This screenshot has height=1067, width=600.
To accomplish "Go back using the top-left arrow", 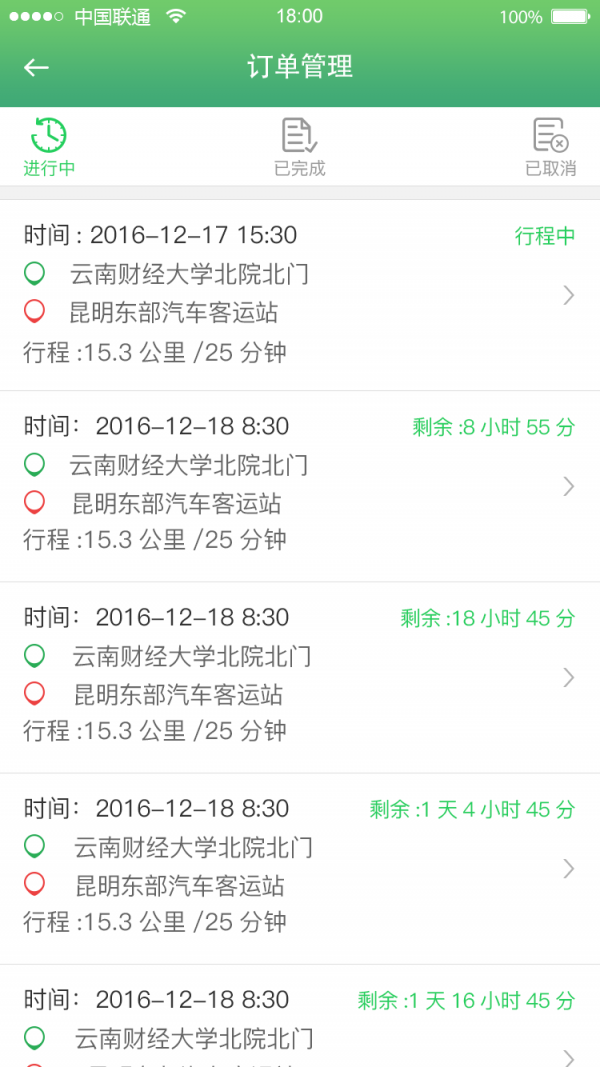I will 37,67.
